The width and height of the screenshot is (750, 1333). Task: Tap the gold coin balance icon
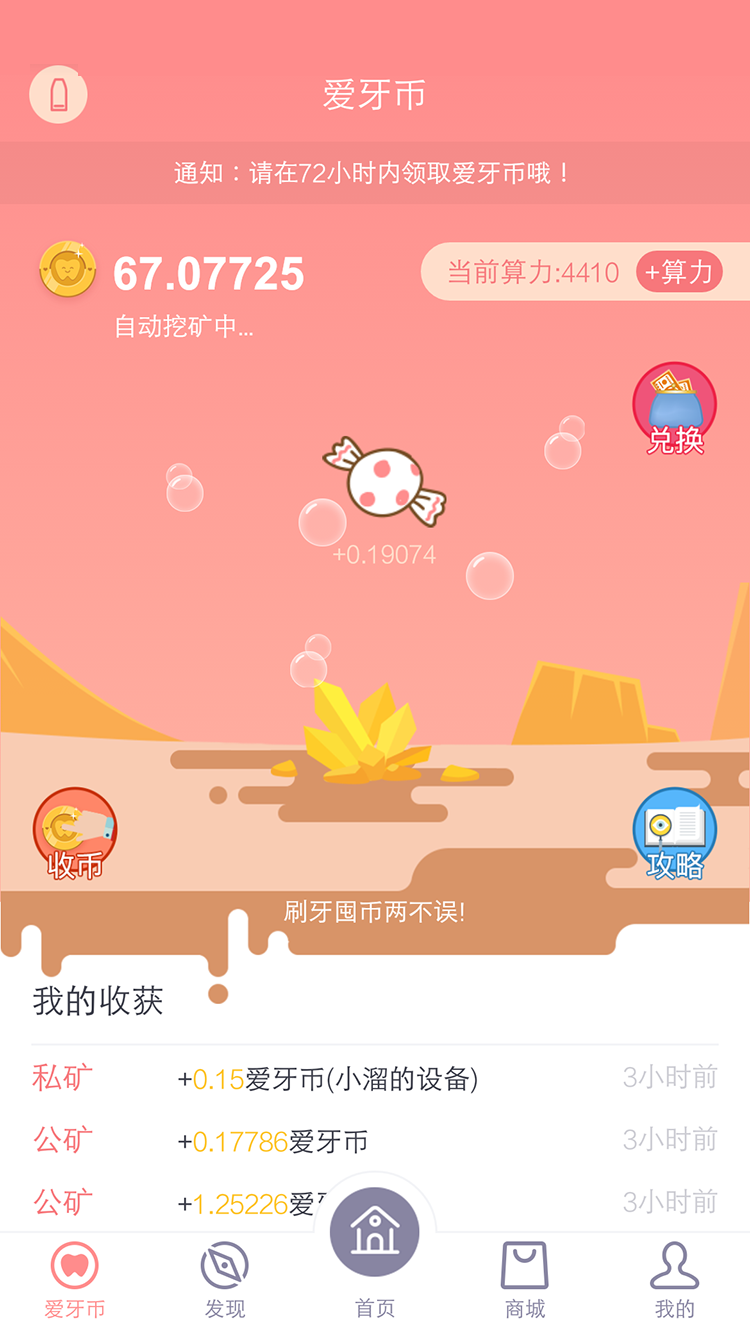point(66,271)
